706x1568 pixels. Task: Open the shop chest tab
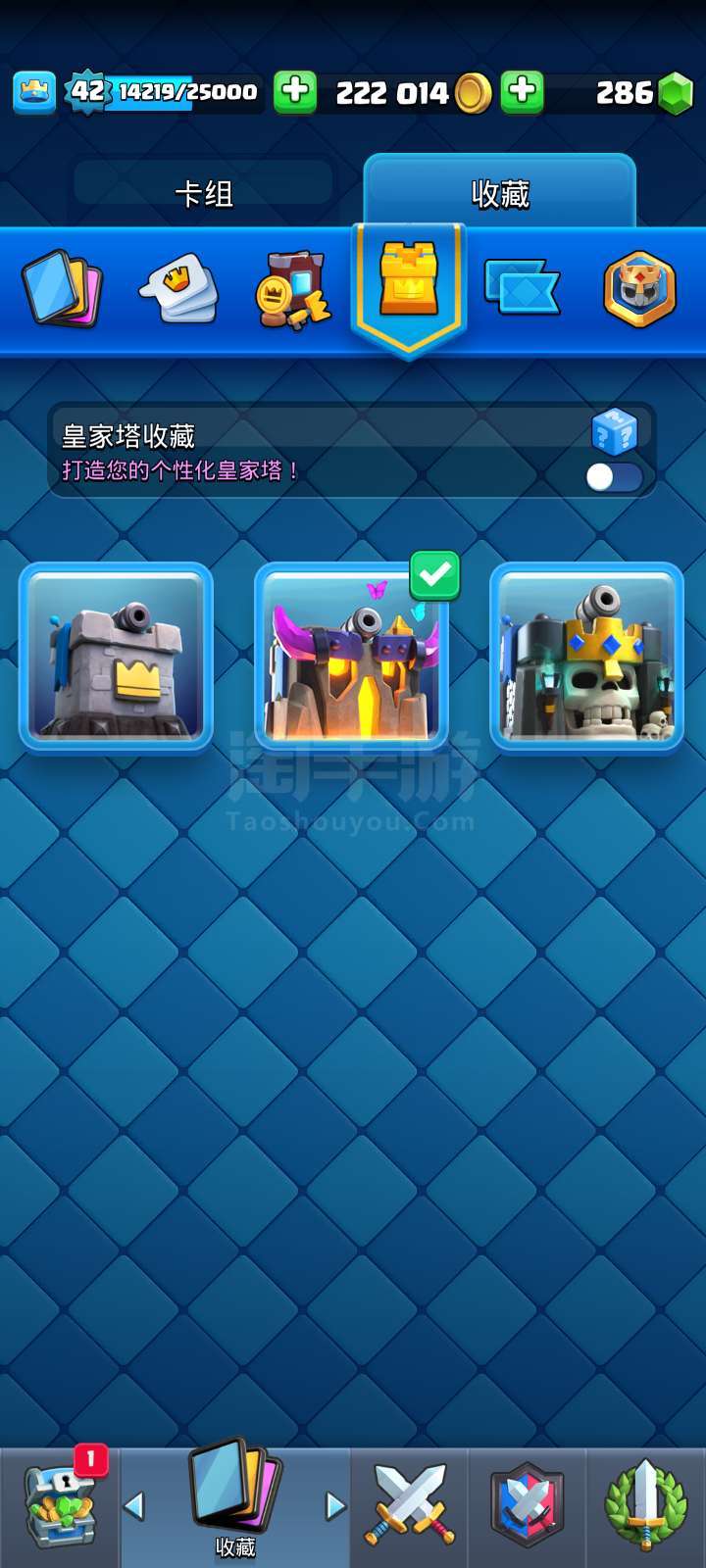[x=59, y=1507]
